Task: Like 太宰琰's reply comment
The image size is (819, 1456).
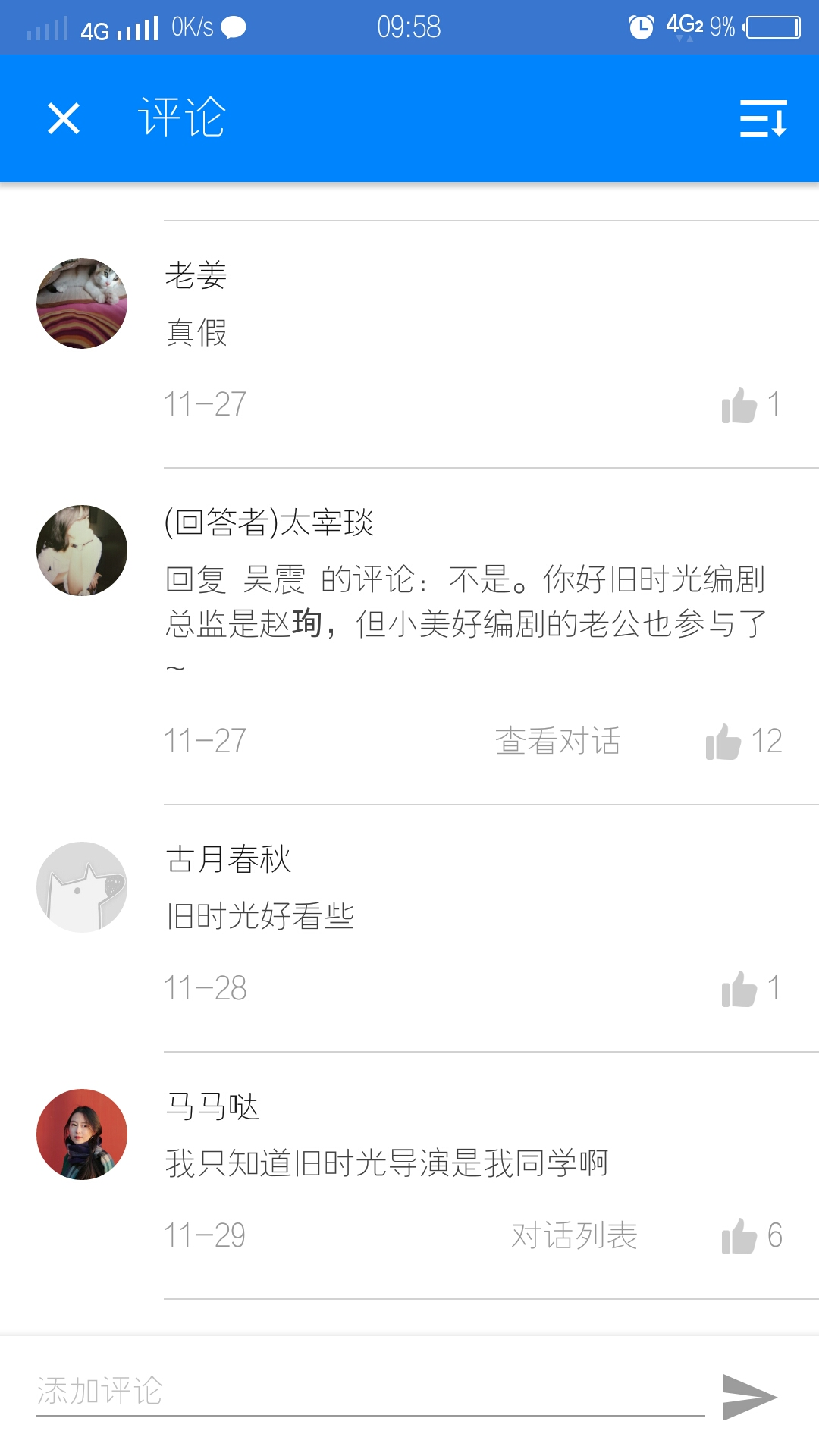Action: pos(724,741)
